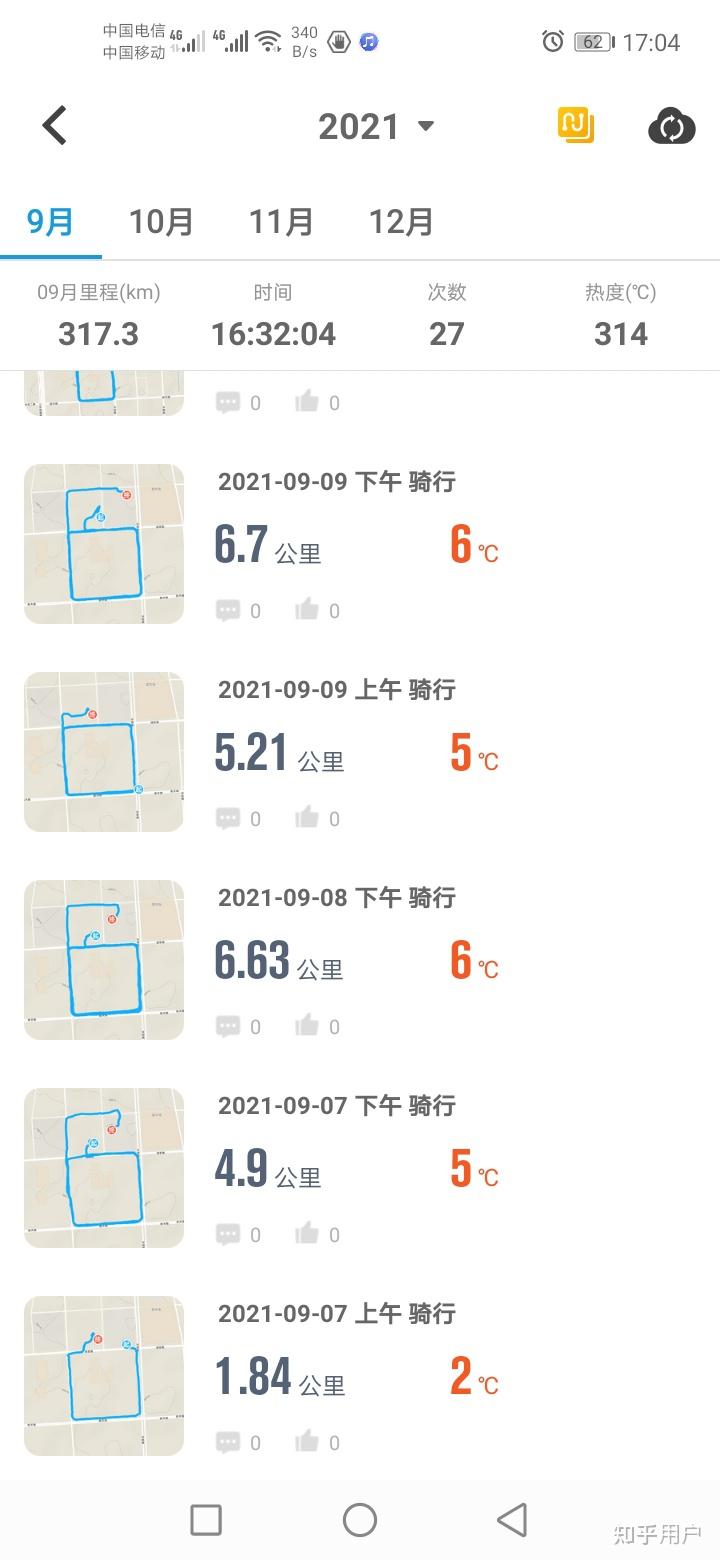The height and width of the screenshot is (1560, 720).
Task: View the map thumbnail of the 2021-09-08 ride
Action: pyautogui.click(x=104, y=960)
